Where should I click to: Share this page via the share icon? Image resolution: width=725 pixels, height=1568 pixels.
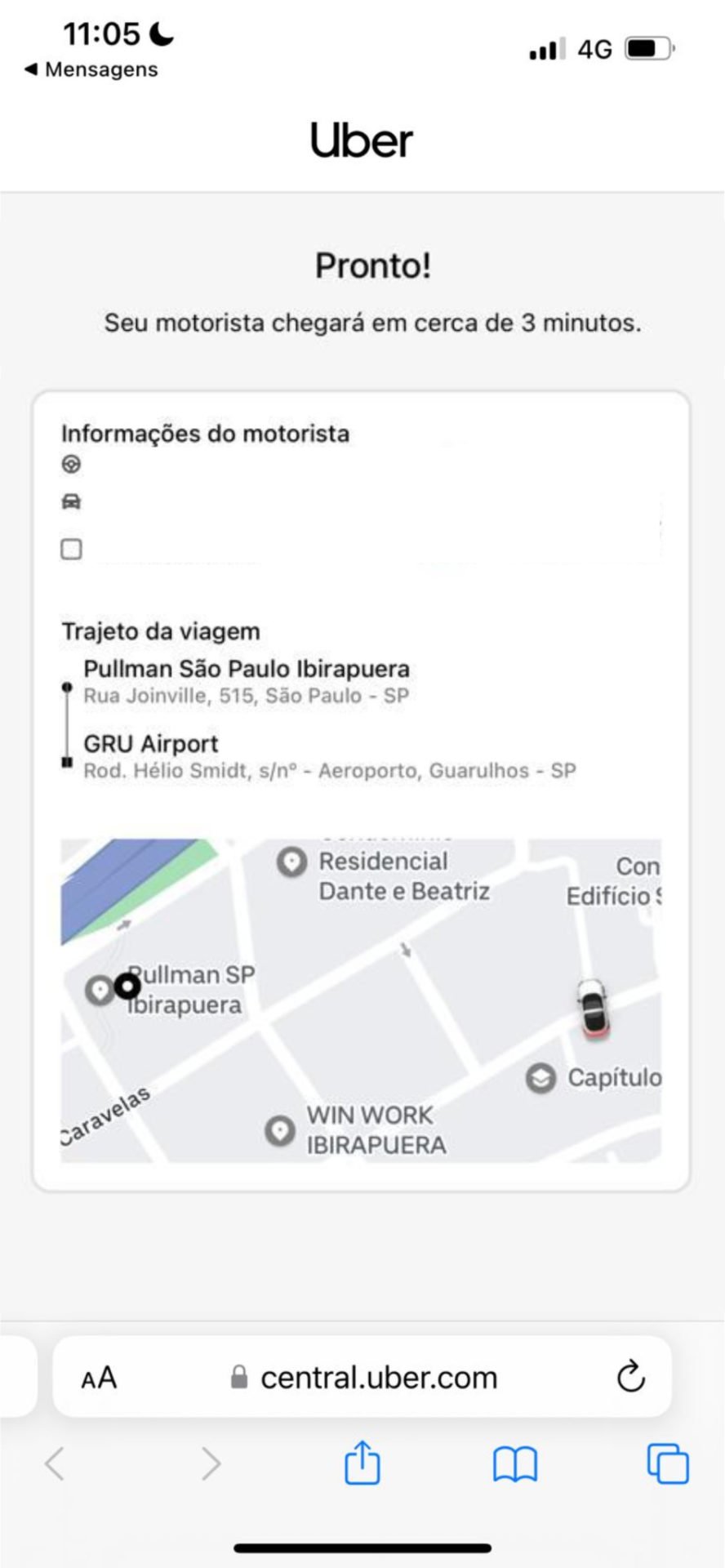pos(362,1462)
